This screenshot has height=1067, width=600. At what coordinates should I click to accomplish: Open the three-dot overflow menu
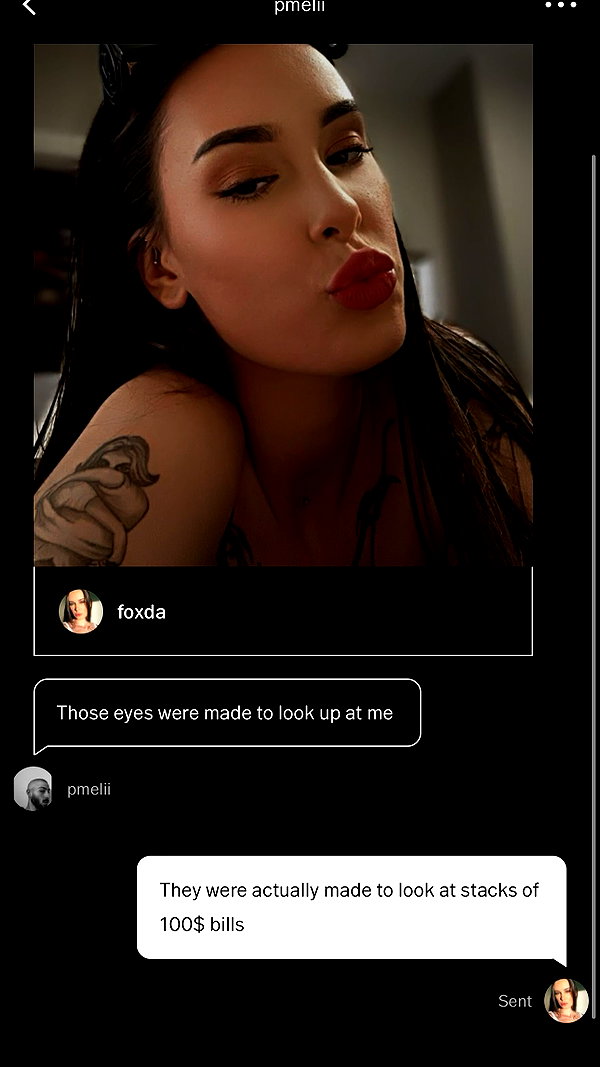click(561, 5)
